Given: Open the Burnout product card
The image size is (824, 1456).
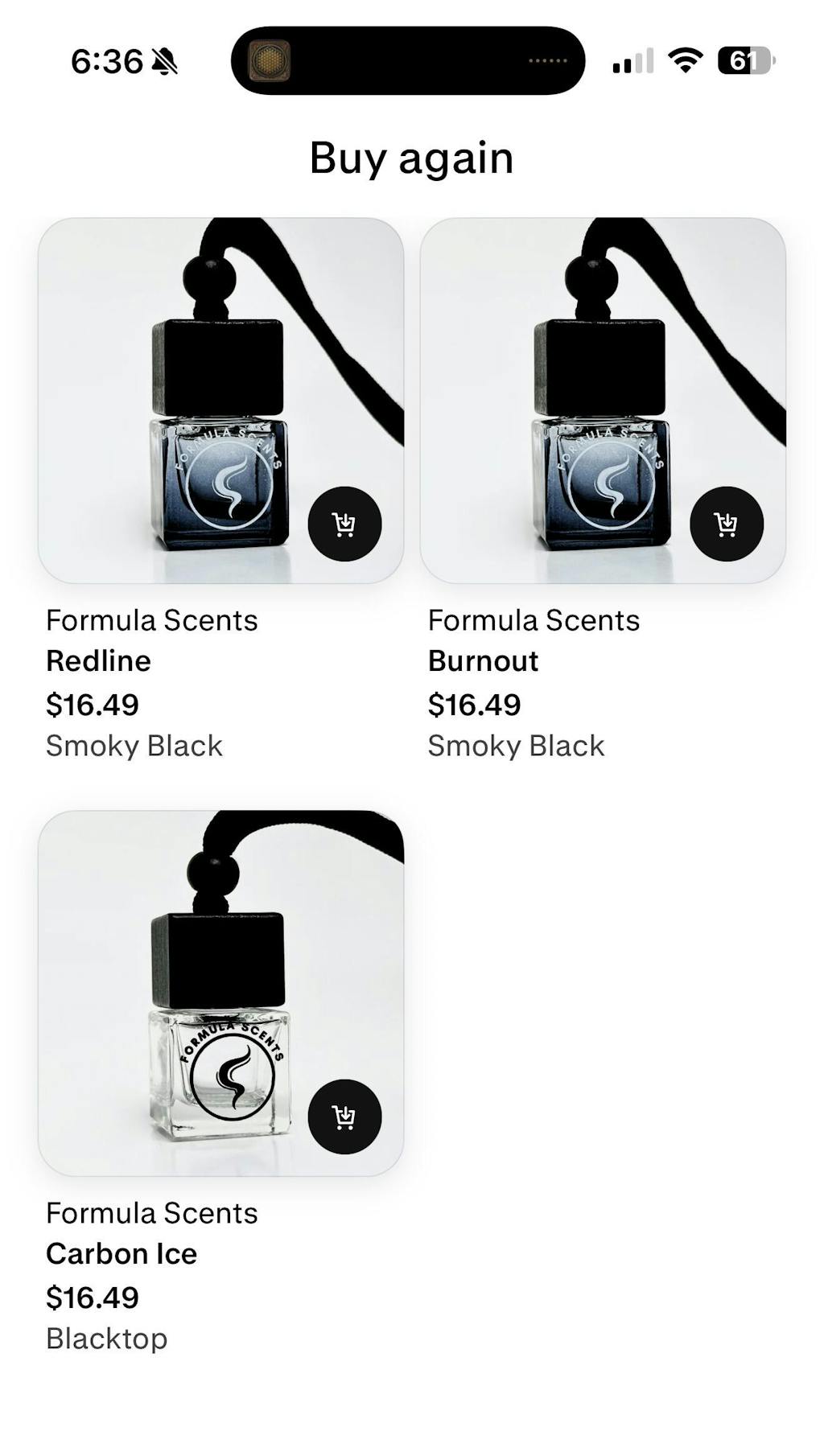Looking at the screenshot, I should pyautogui.click(x=603, y=401).
